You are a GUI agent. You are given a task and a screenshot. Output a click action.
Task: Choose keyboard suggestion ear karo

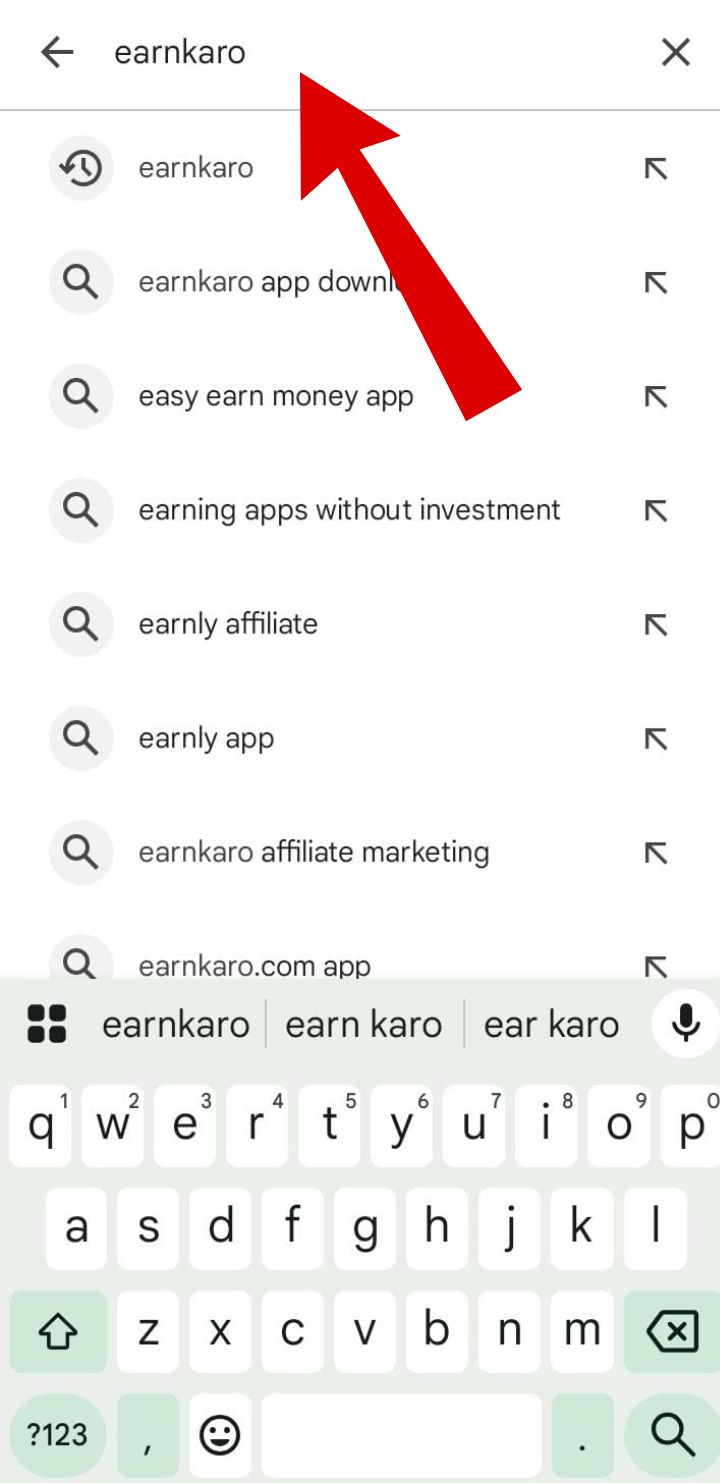(551, 1024)
